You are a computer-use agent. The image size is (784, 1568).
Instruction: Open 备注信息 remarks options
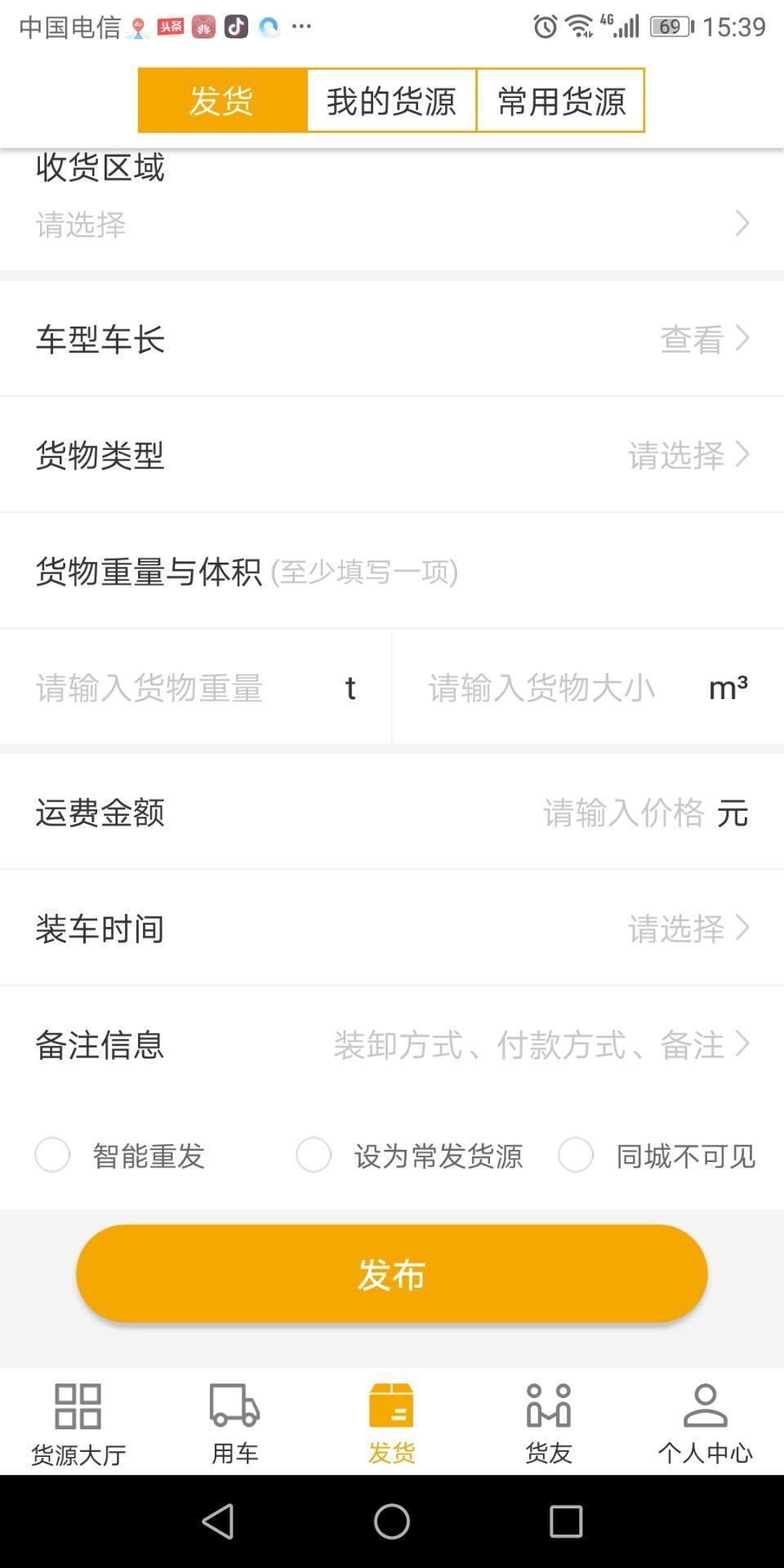[392, 1045]
